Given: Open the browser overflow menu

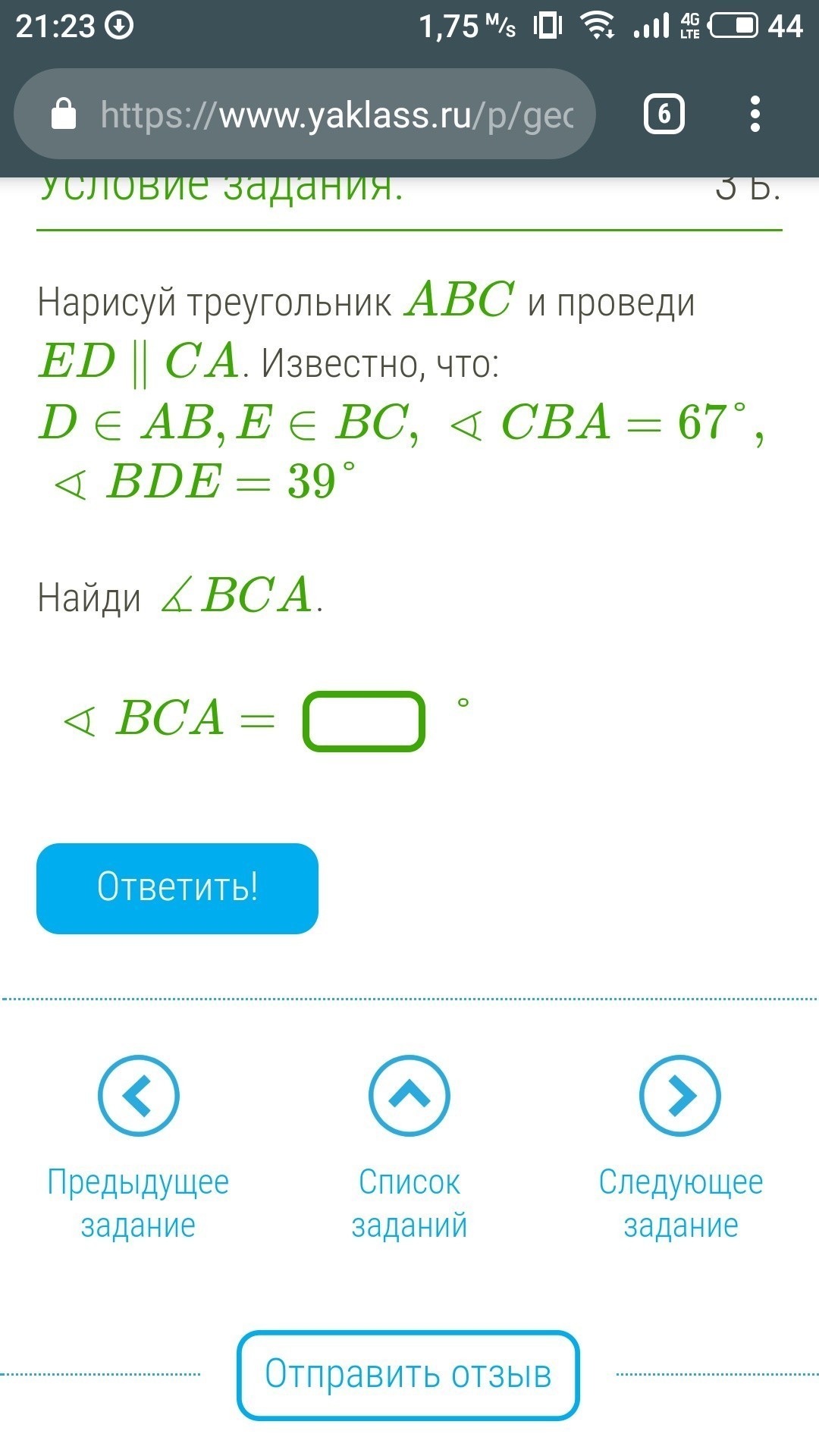Looking at the screenshot, I should (755, 115).
